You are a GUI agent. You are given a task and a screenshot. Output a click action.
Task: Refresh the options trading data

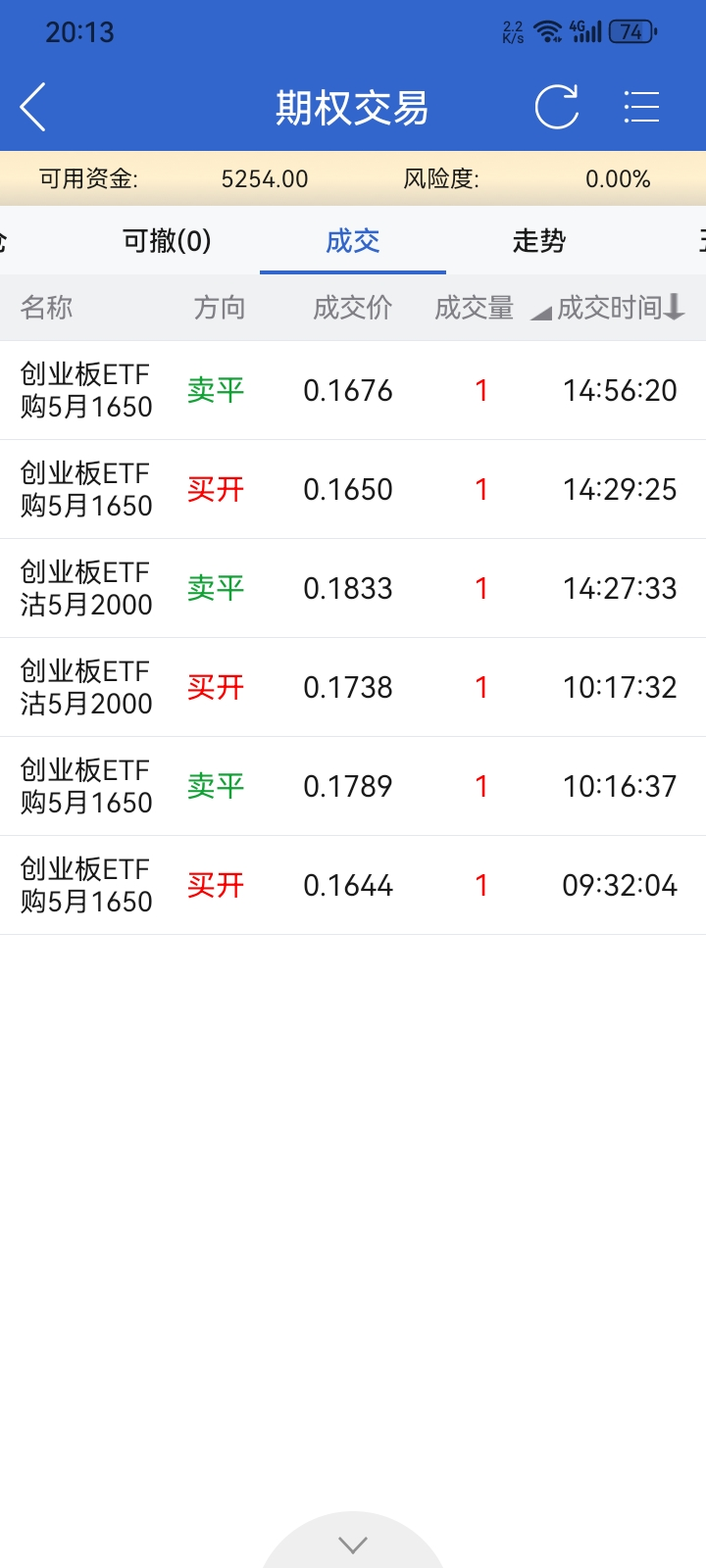coord(556,107)
